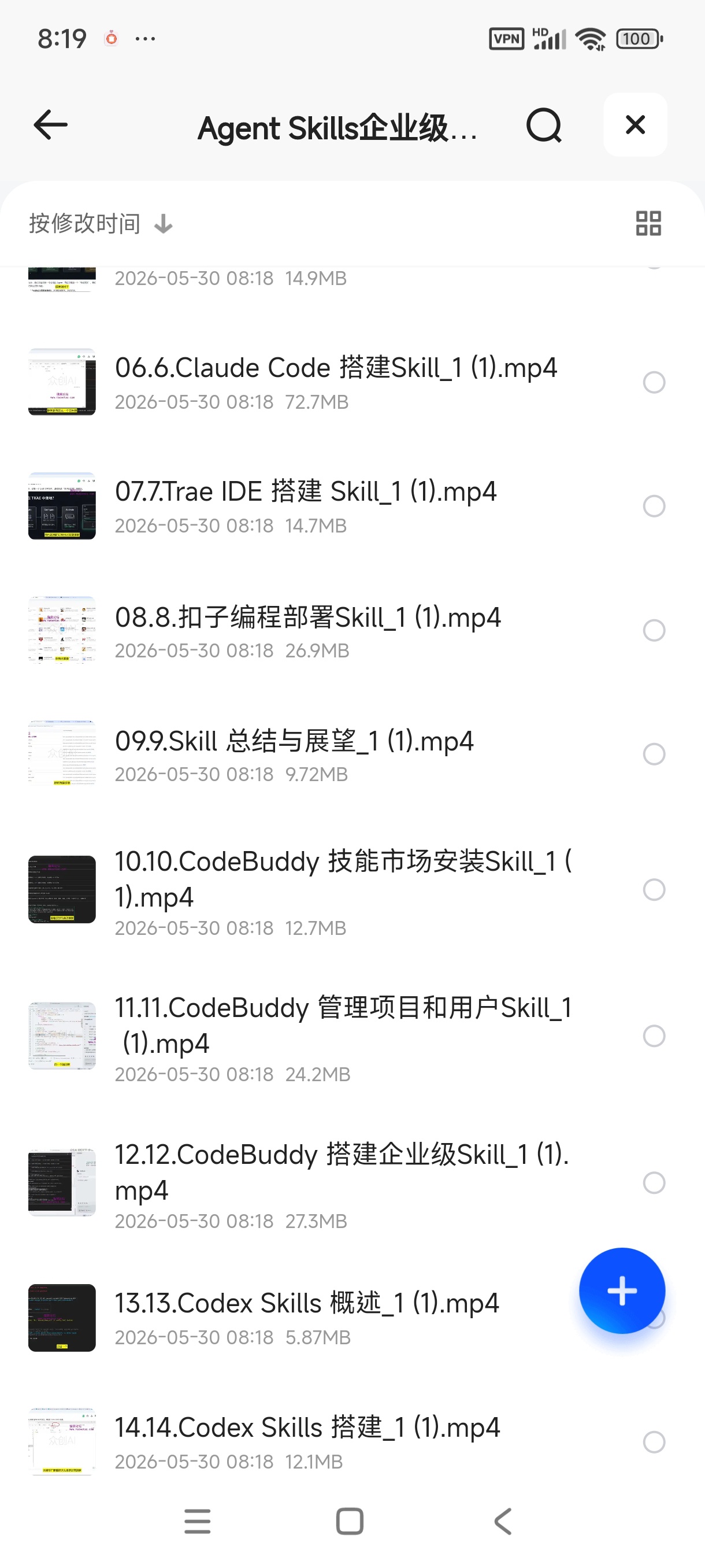
Task: Switch to grid view layout
Action: pos(648,223)
